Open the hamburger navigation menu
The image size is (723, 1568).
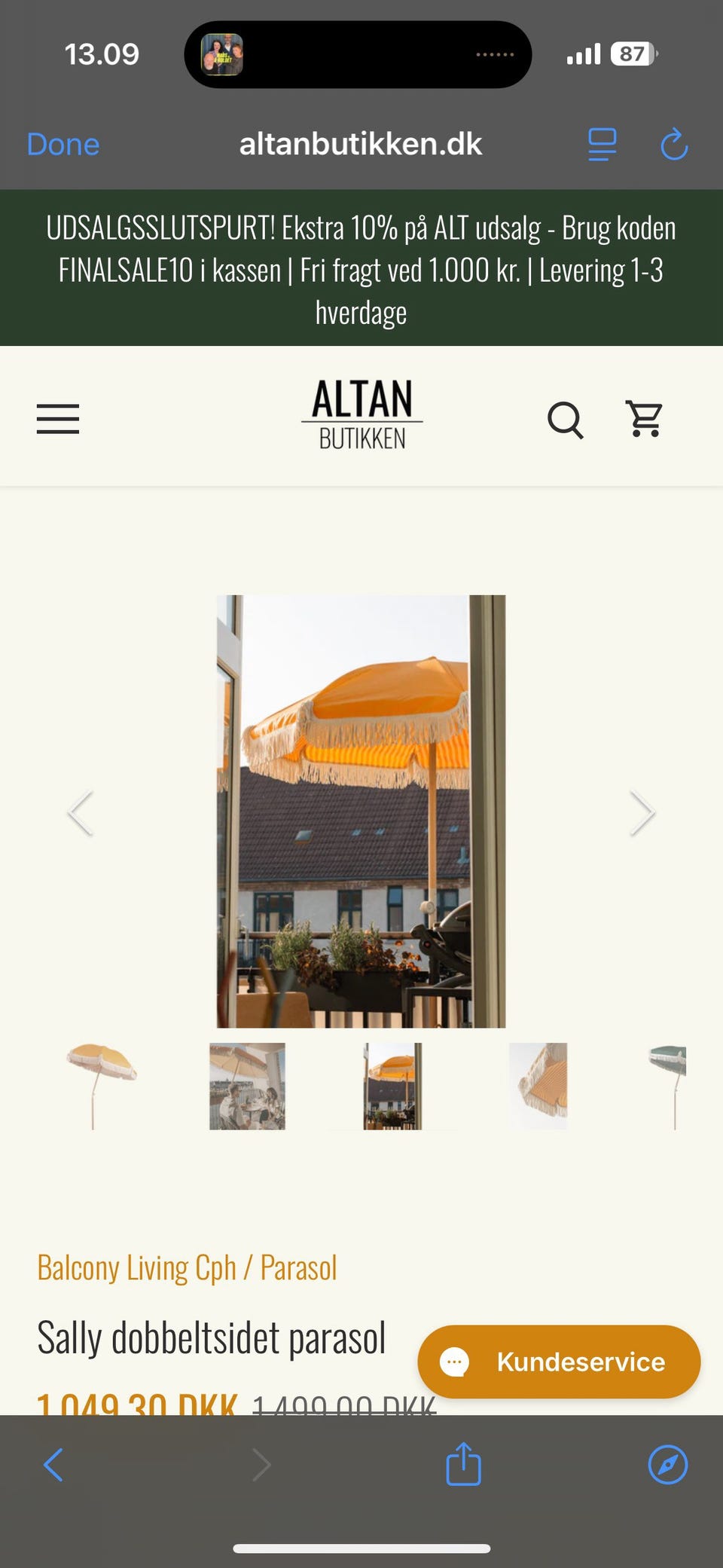[x=57, y=420]
